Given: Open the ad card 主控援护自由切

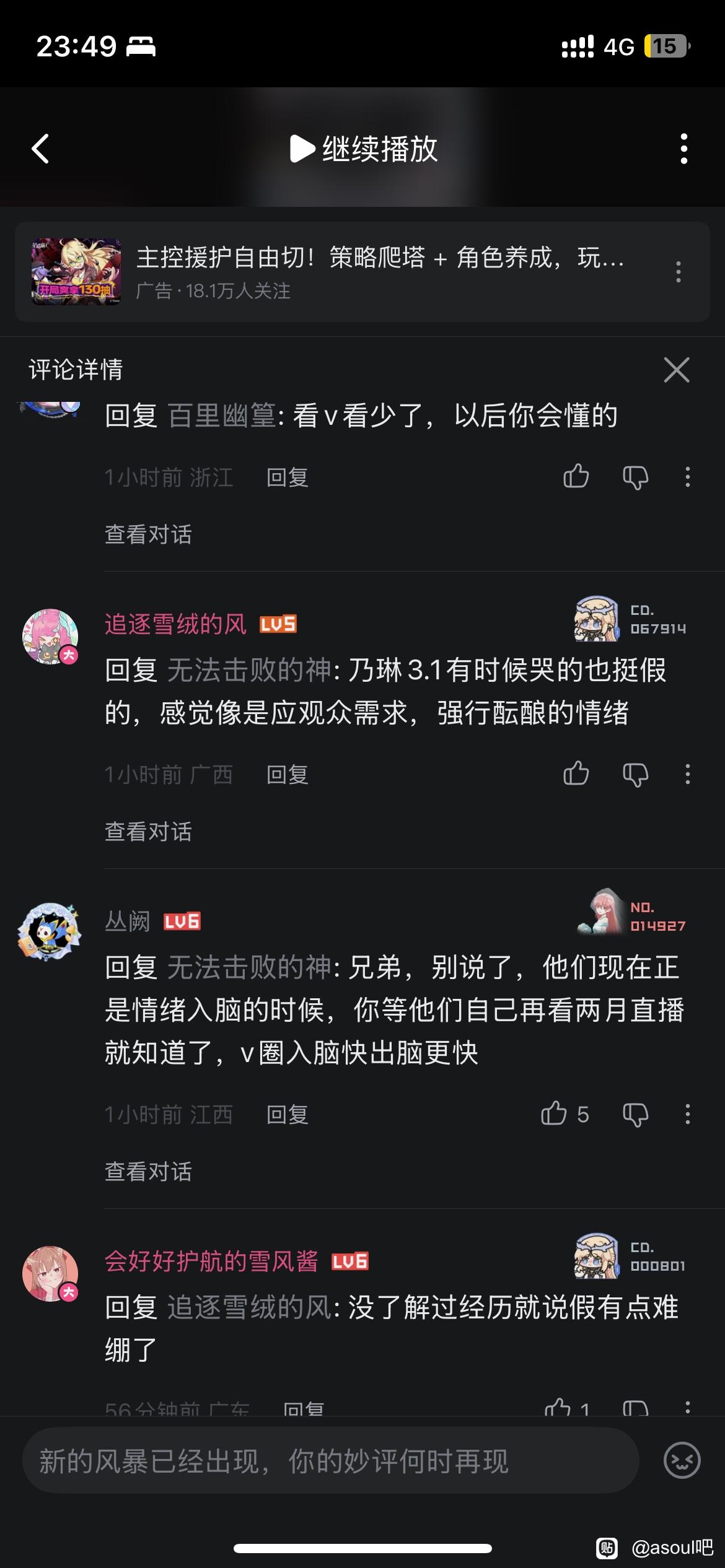Looking at the screenshot, I should tap(362, 272).
